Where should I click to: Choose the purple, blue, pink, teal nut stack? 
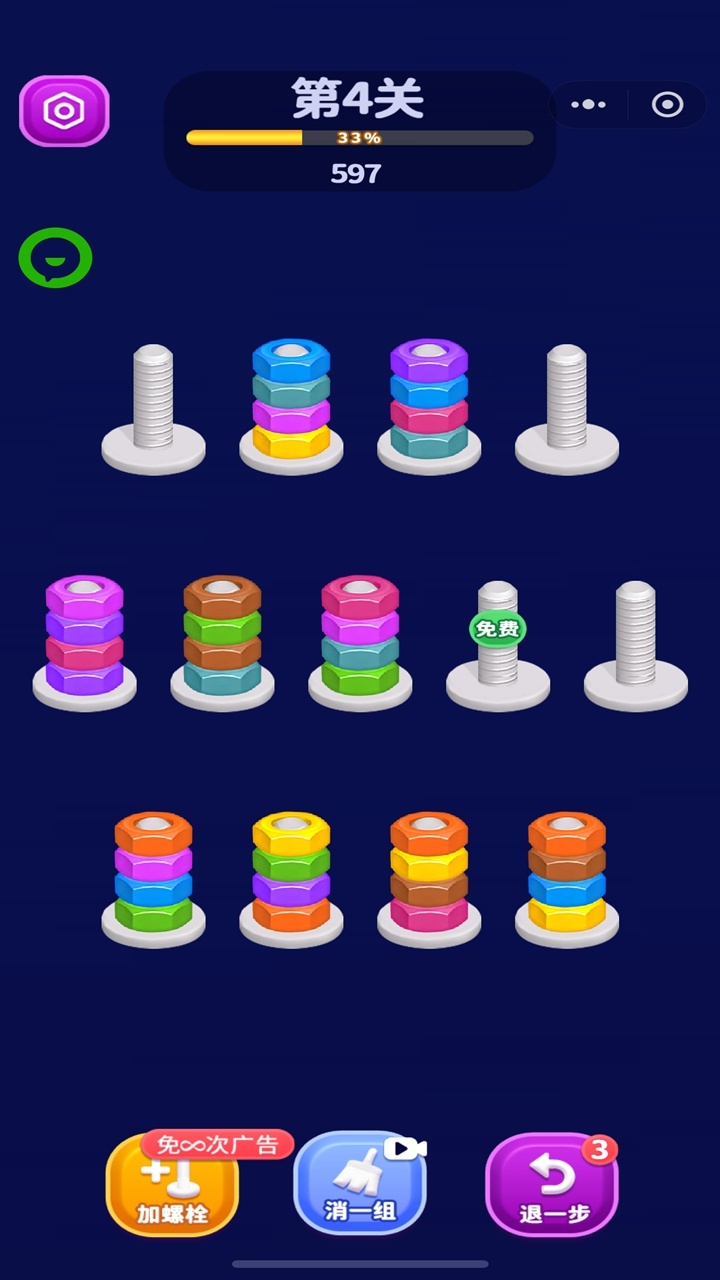[429, 402]
